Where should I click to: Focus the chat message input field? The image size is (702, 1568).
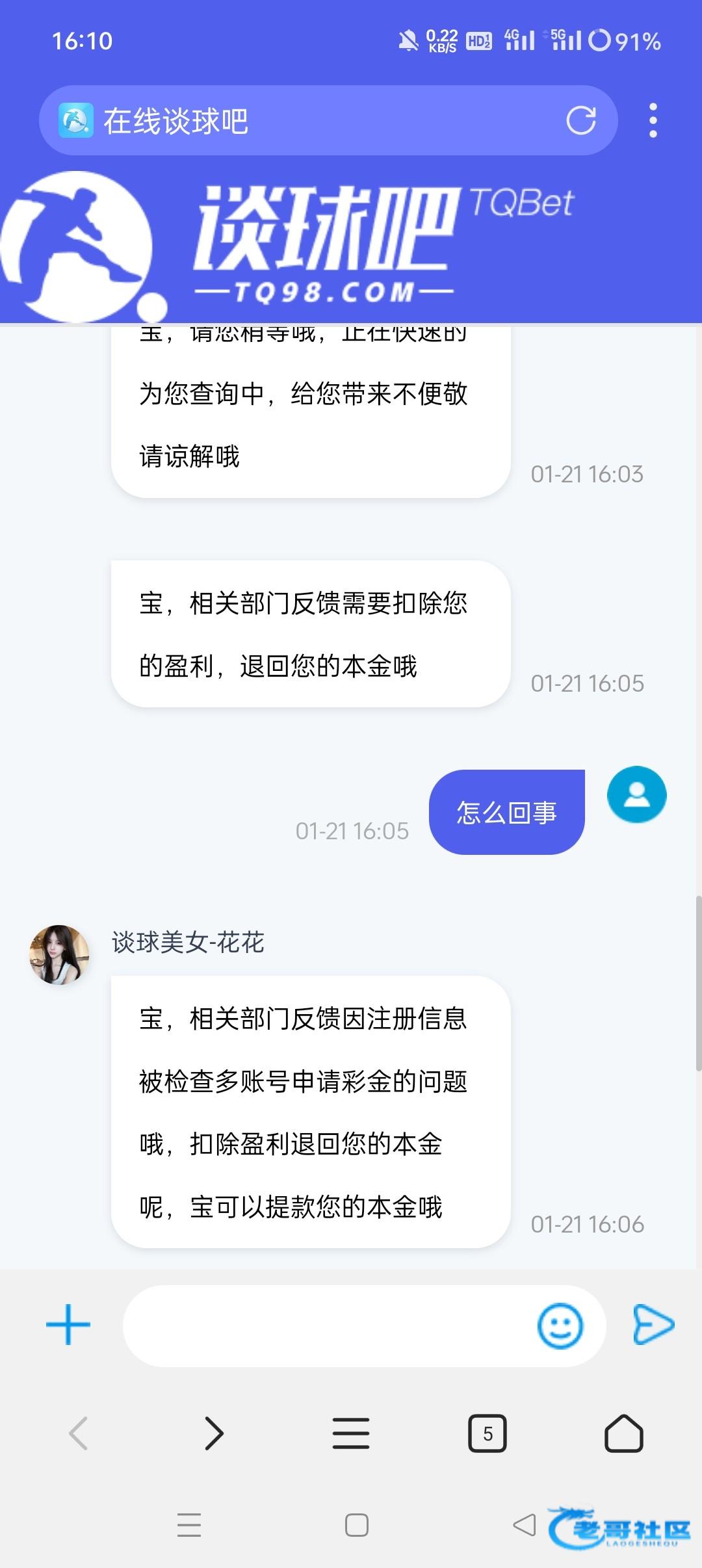(325, 1325)
